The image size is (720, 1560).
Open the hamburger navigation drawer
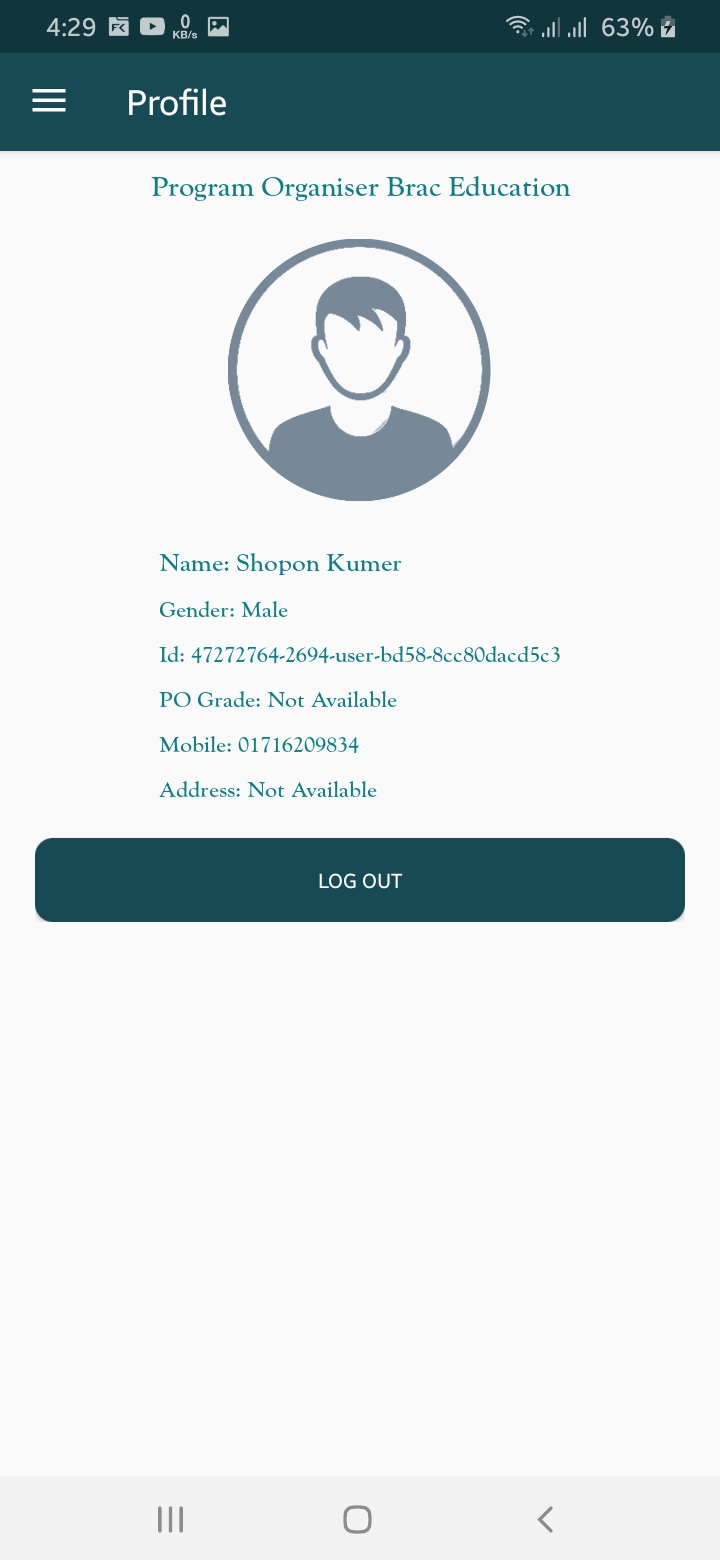click(49, 102)
